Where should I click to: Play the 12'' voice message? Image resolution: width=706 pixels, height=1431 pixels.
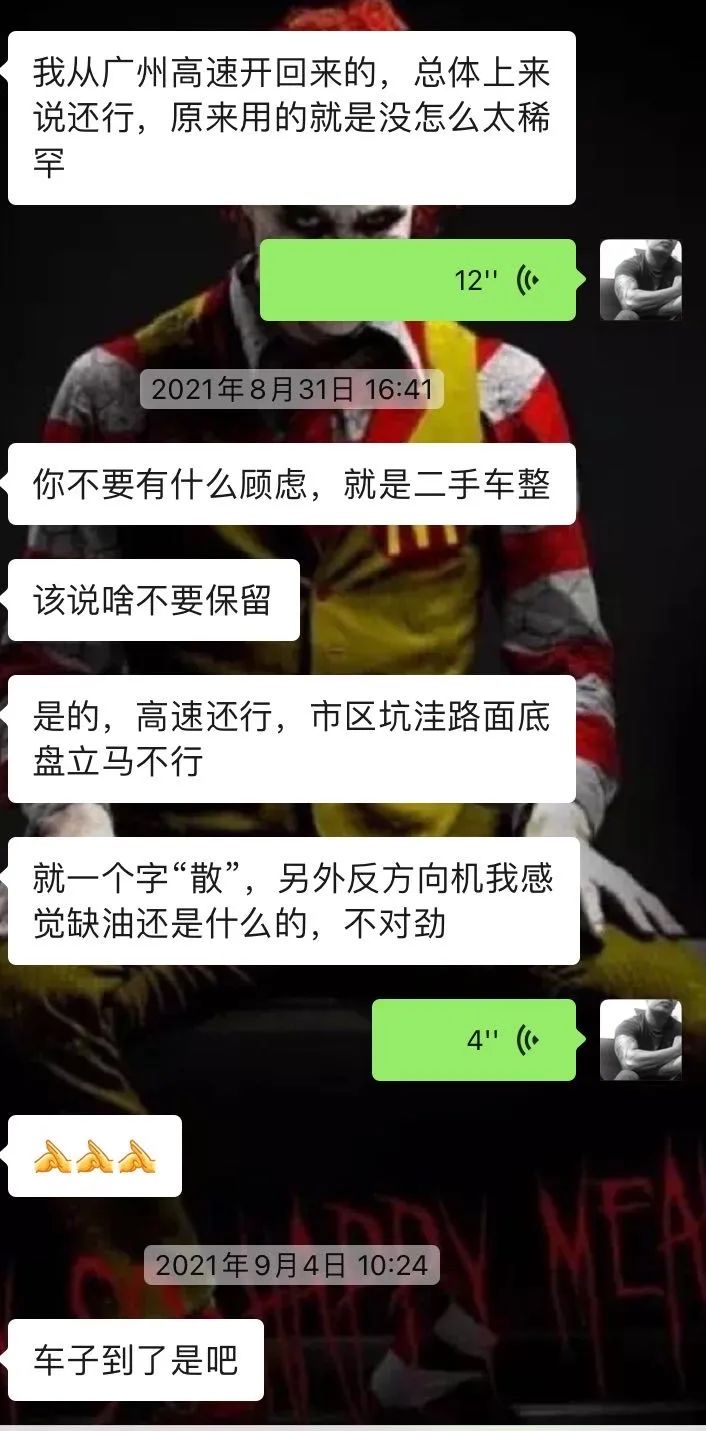click(417, 280)
